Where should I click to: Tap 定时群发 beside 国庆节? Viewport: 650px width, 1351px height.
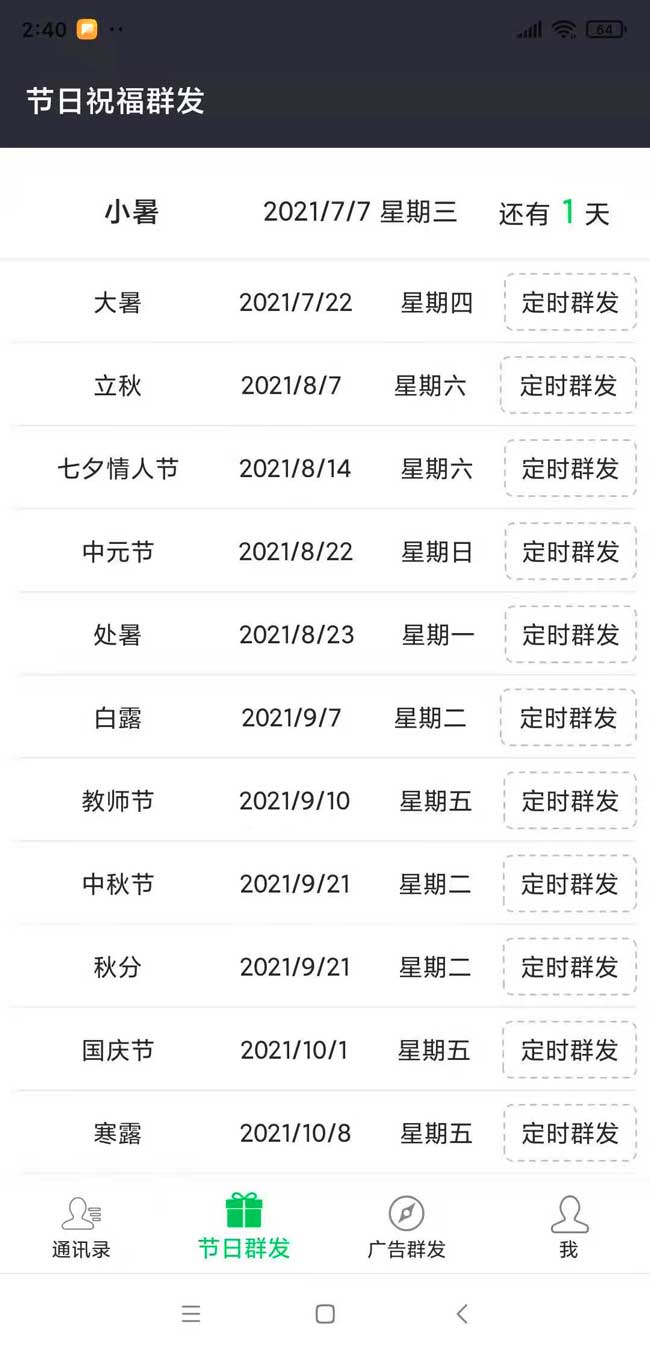click(x=570, y=1049)
